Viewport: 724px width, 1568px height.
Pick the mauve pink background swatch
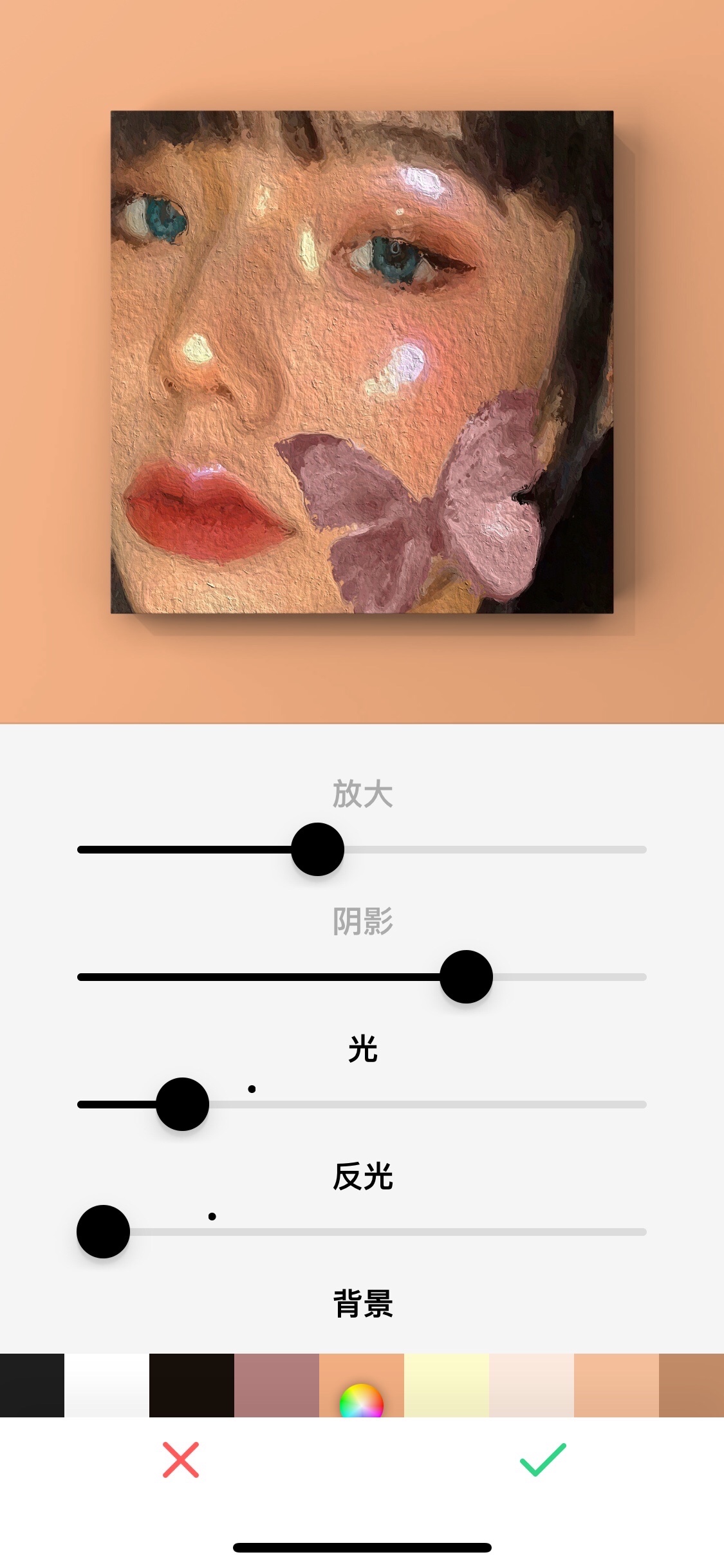277,1385
